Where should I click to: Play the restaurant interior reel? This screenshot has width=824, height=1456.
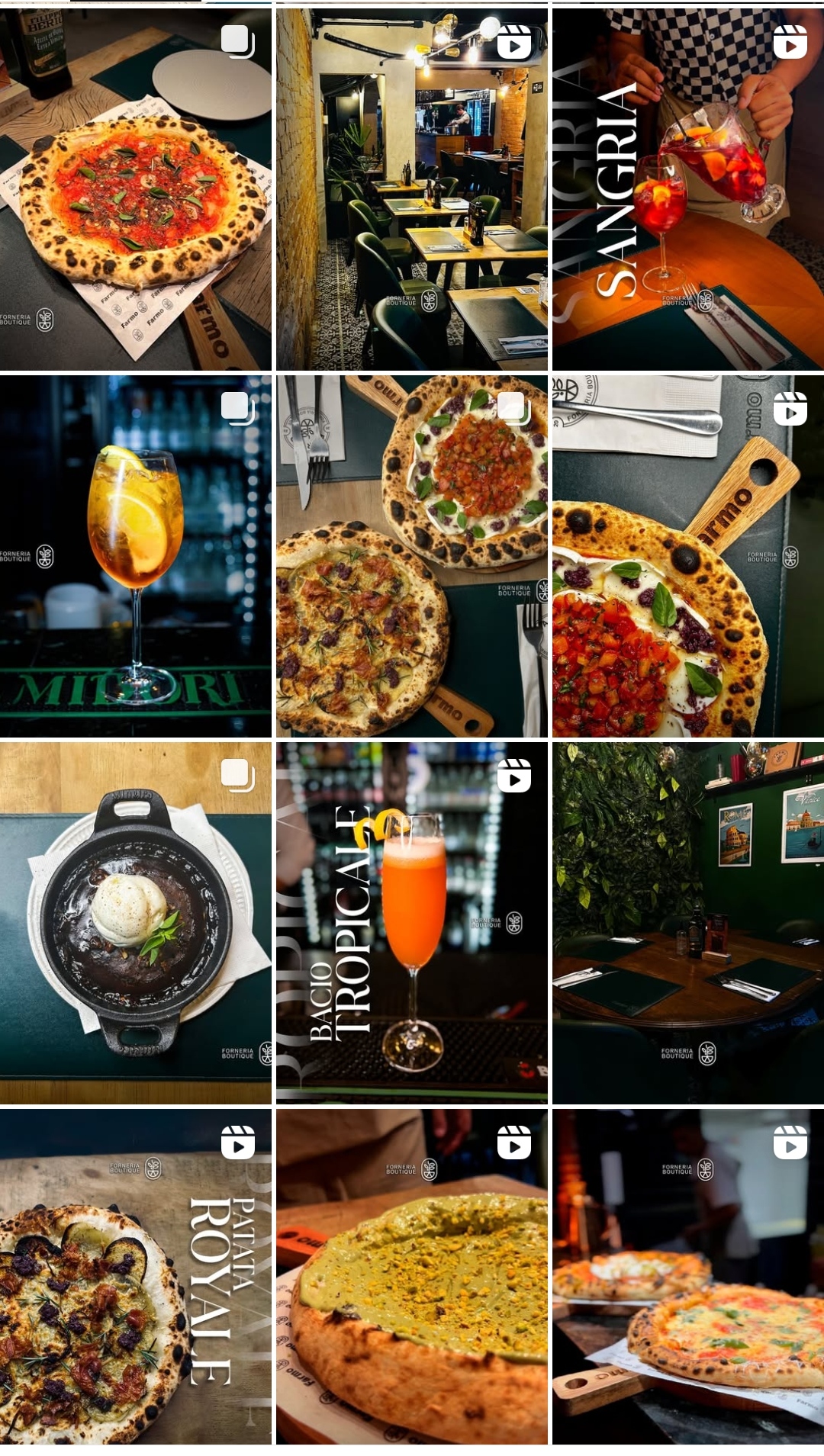411,189
